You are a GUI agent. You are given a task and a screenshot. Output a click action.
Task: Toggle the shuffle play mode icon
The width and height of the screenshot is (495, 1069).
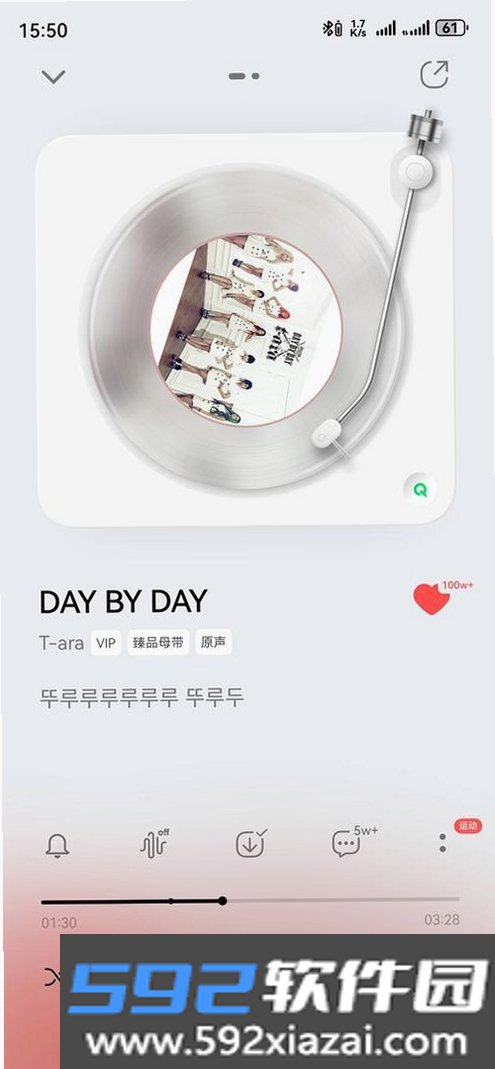(x=52, y=978)
